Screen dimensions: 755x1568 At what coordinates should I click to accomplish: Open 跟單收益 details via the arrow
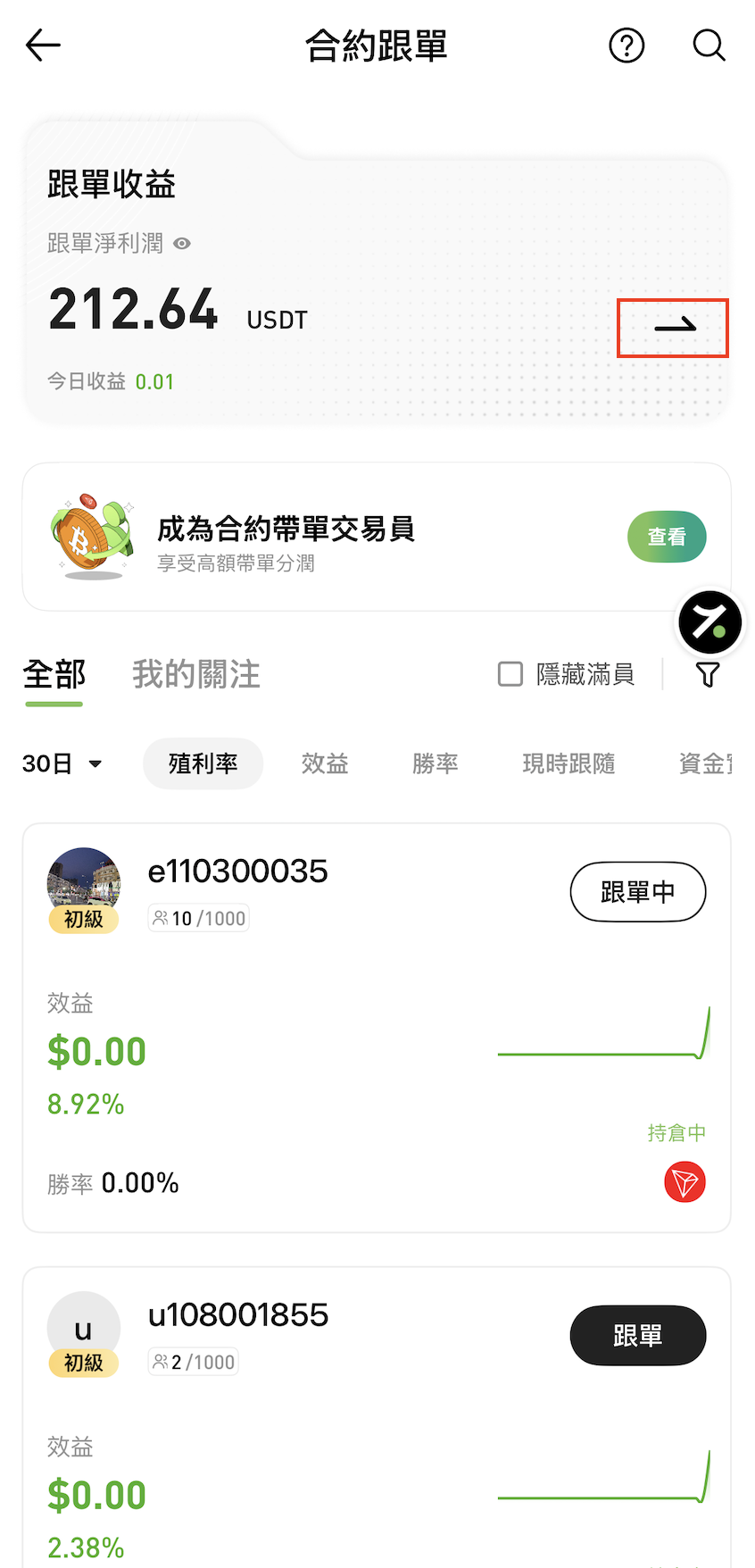pyautogui.click(x=674, y=328)
